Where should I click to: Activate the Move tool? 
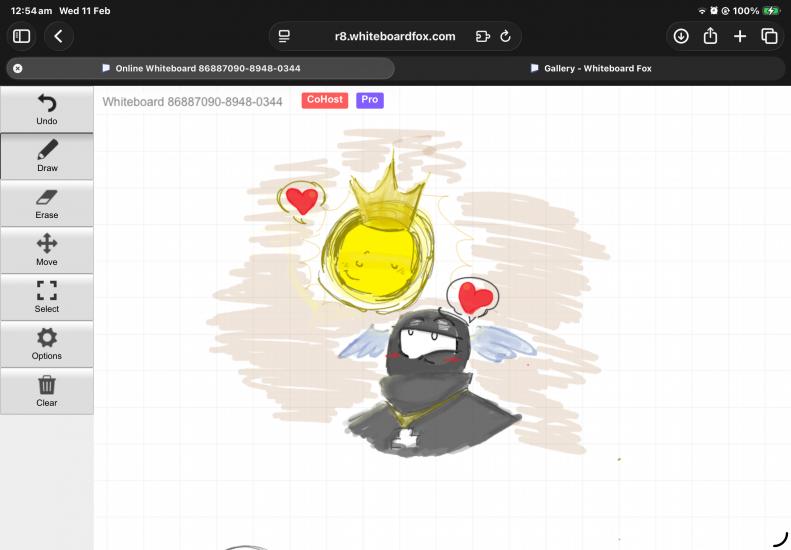pyautogui.click(x=47, y=250)
